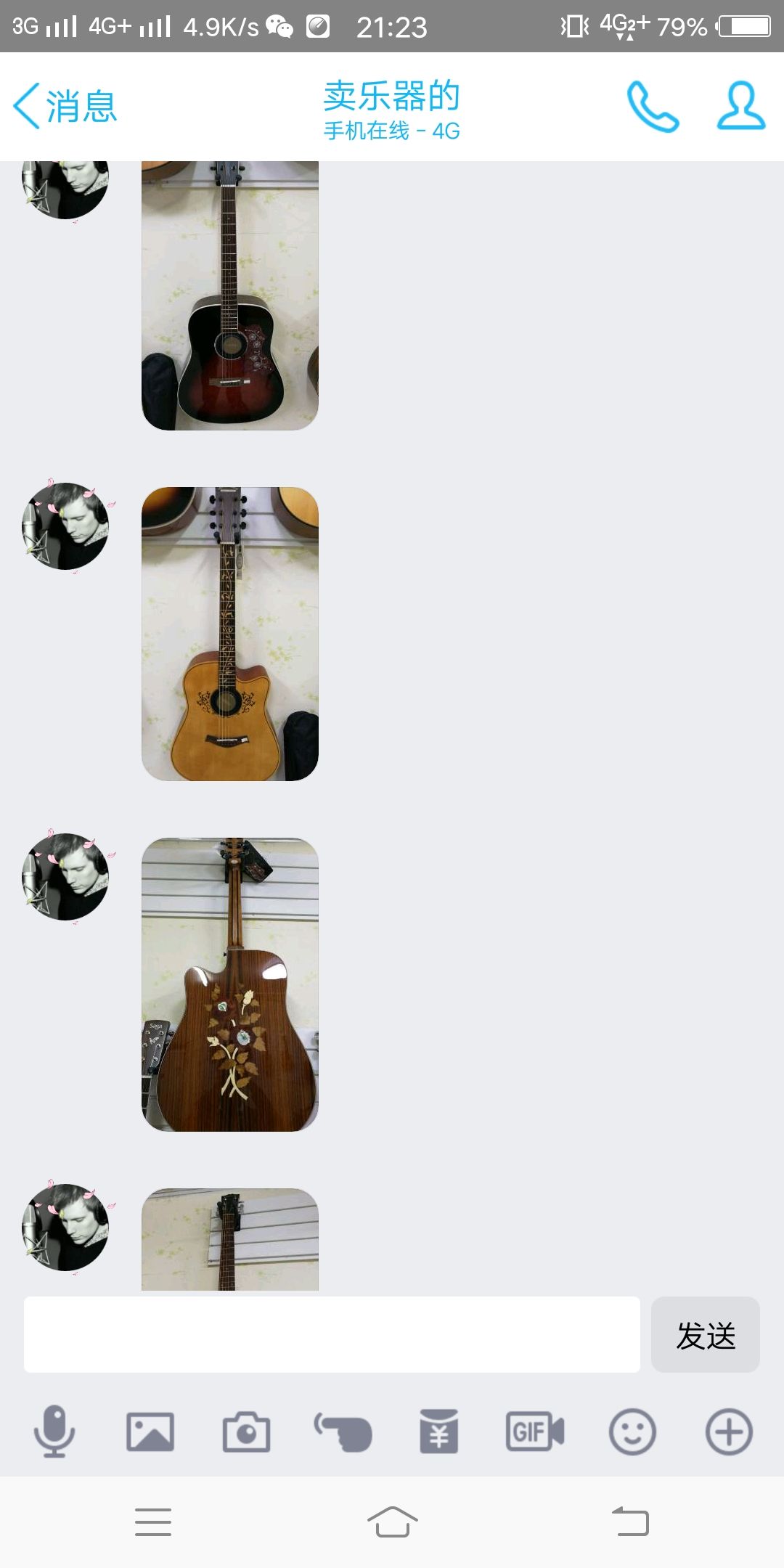Image resolution: width=784 pixels, height=1568 pixels.
Task: Open the red sunburst guitar photo
Action: click(x=230, y=295)
